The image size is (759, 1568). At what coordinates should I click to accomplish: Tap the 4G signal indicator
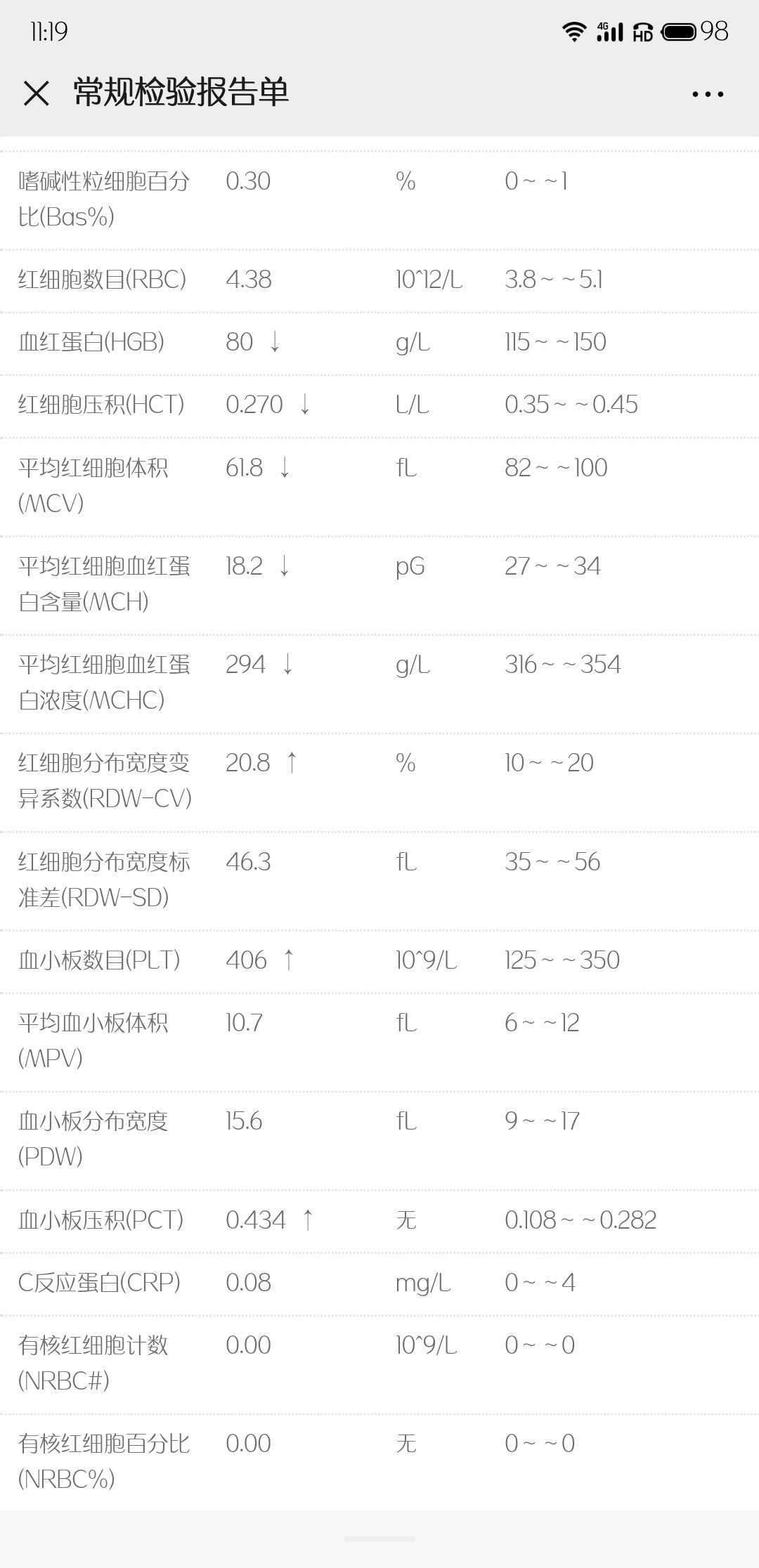(611, 30)
